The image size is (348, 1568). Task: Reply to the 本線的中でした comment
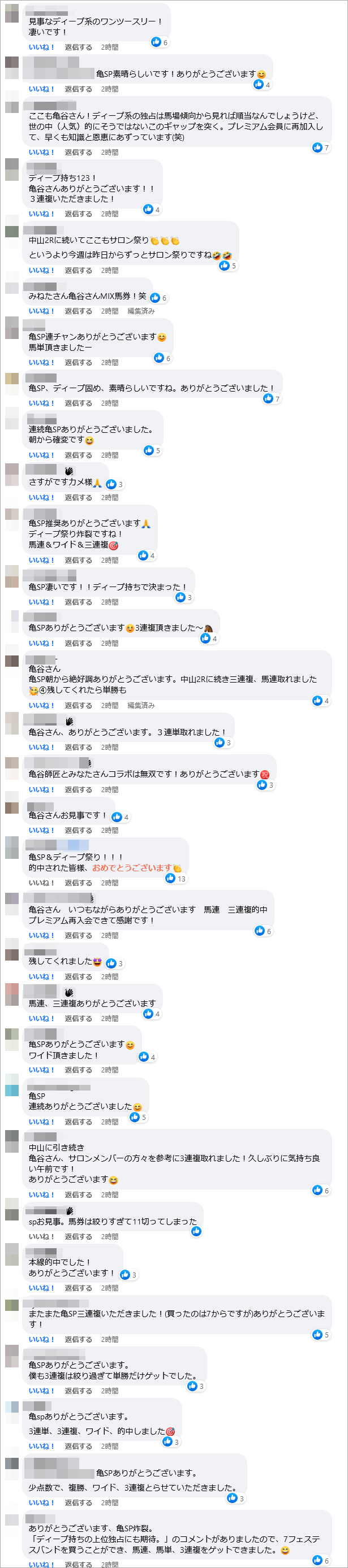78,1288
